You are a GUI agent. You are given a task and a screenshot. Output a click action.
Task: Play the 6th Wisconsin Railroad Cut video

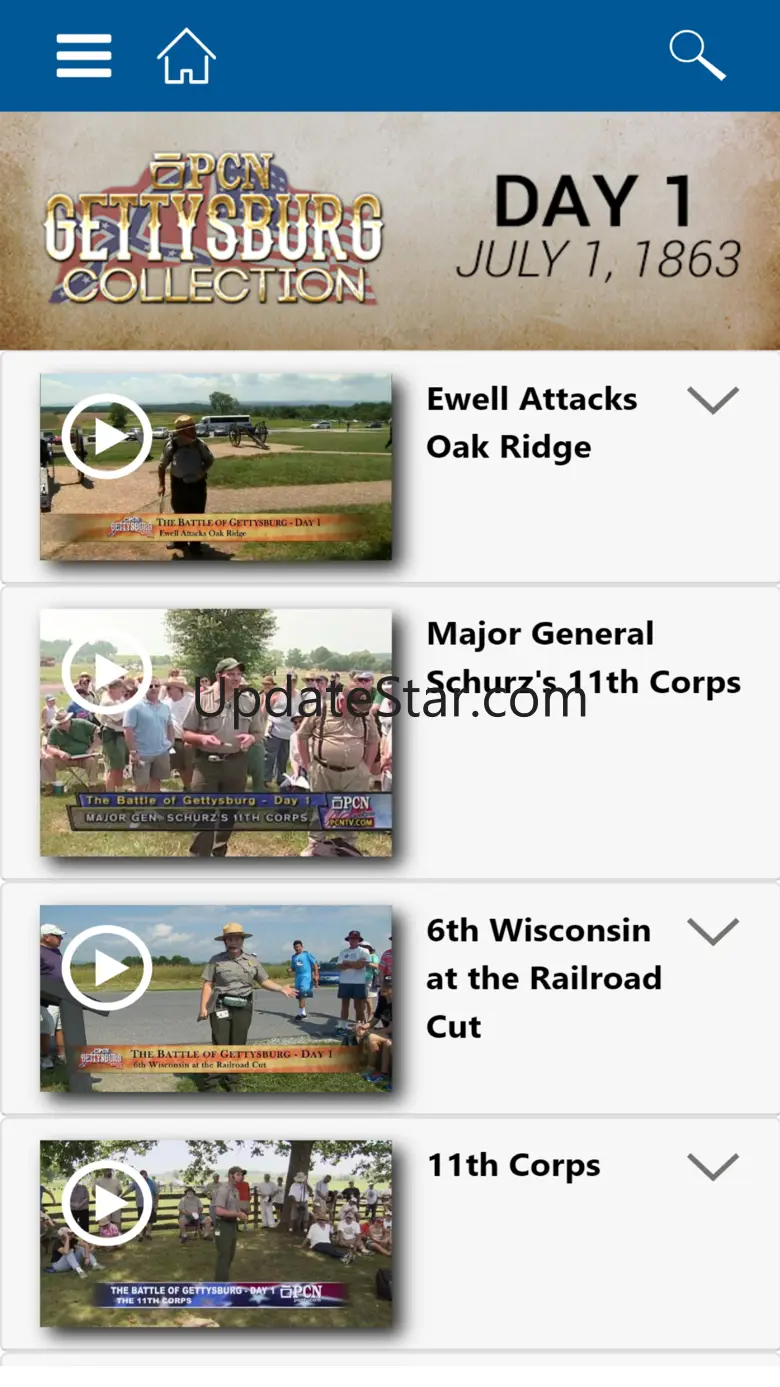pos(107,968)
